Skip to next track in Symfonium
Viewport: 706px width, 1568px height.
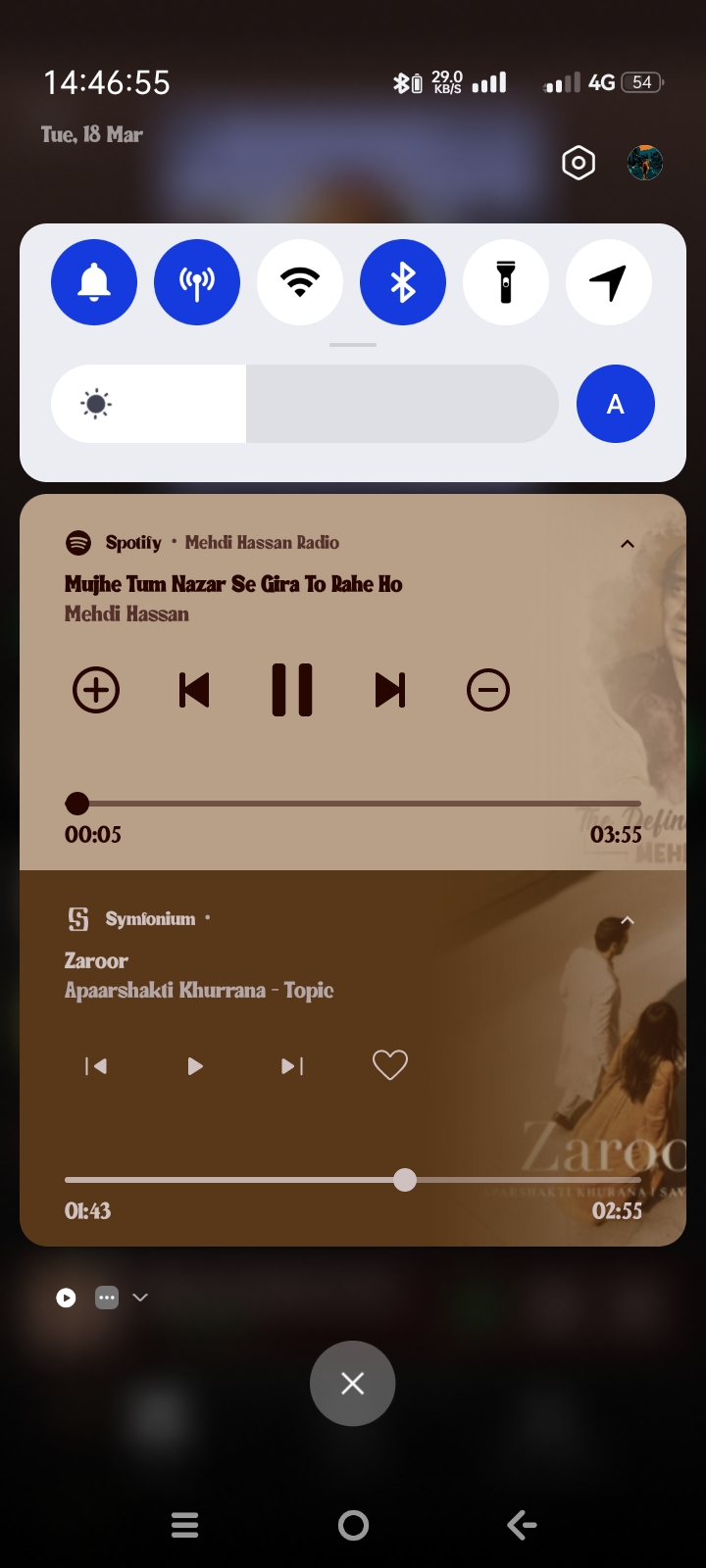[292, 1066]
